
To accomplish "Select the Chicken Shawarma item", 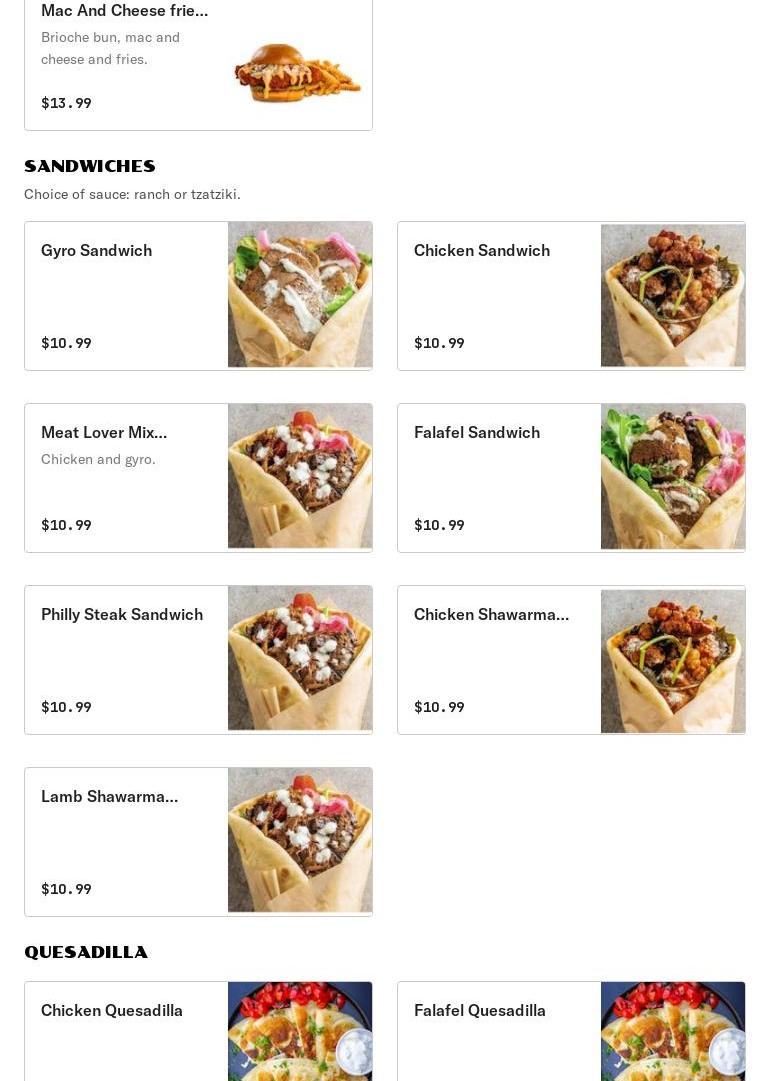I will pyautogui.click(x=571, y=660).
